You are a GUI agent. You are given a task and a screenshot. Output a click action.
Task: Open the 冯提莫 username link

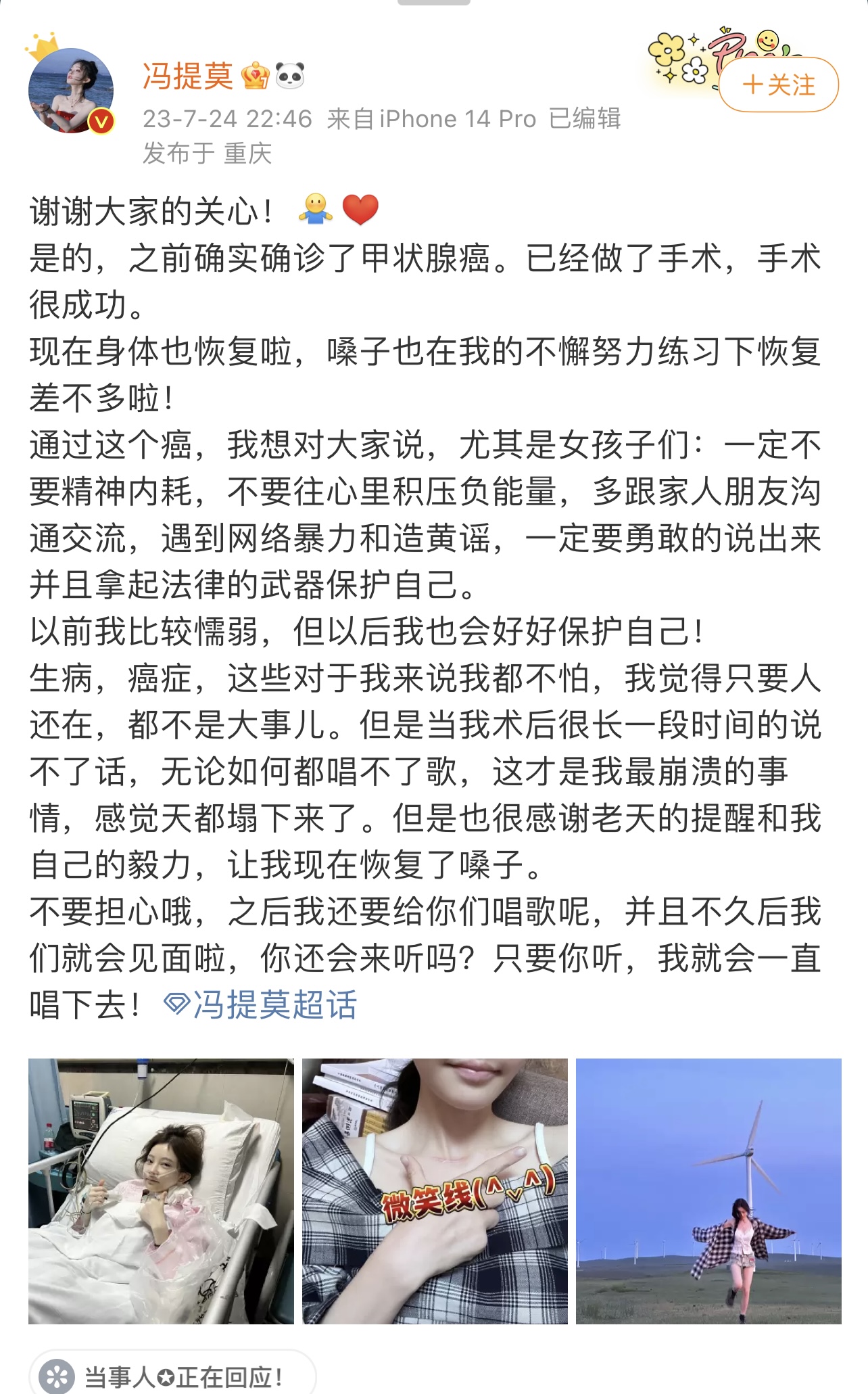tap(187, 76)
